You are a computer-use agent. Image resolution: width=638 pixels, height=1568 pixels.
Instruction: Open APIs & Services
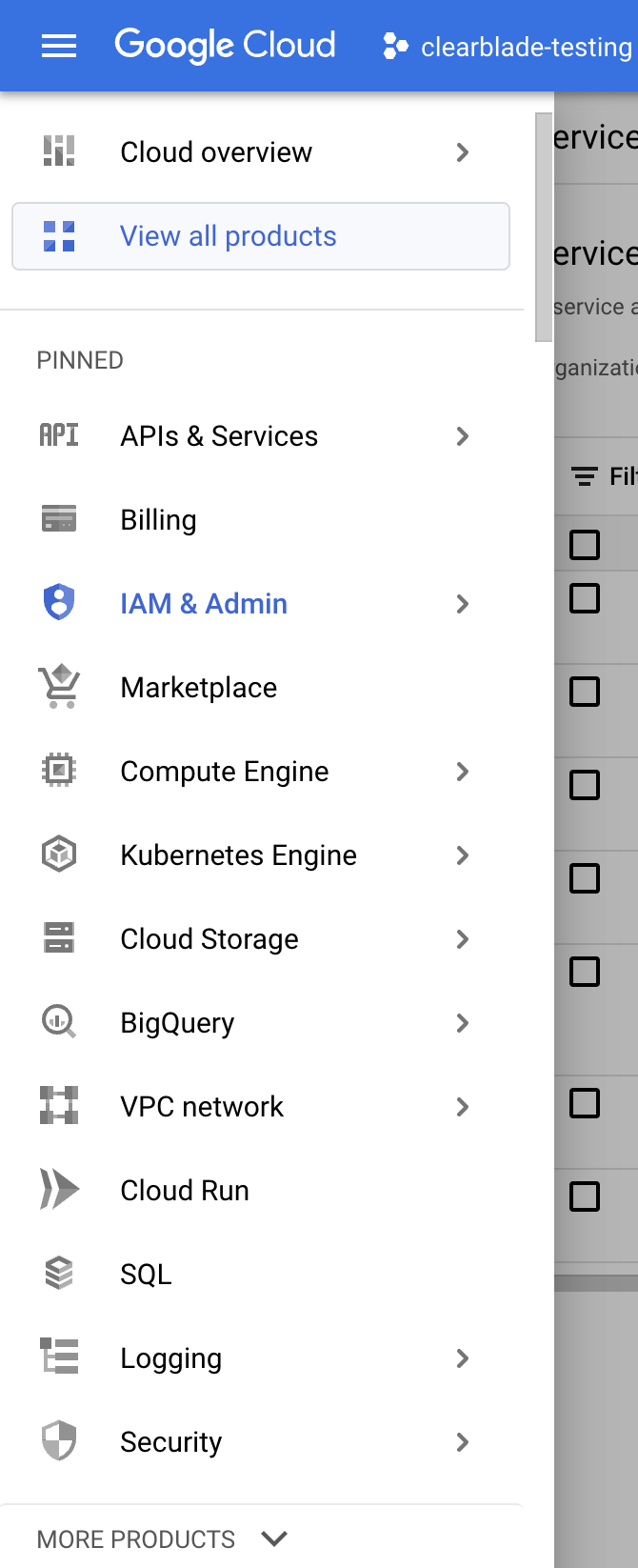point(219,436)
